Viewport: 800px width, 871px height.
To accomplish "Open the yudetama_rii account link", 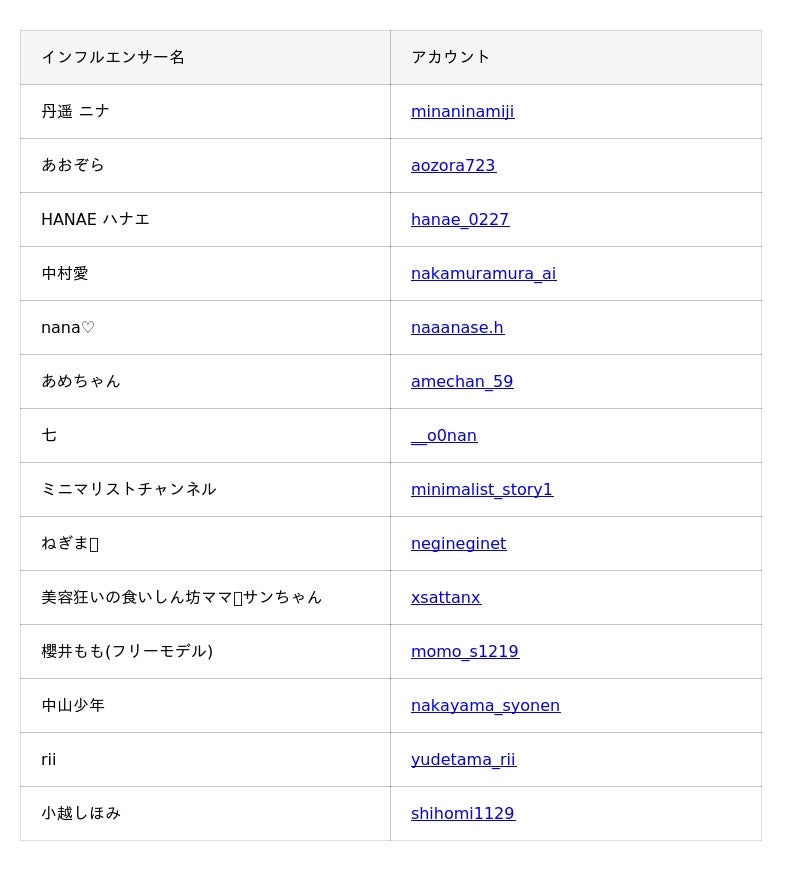I will (x=463, y=759).
